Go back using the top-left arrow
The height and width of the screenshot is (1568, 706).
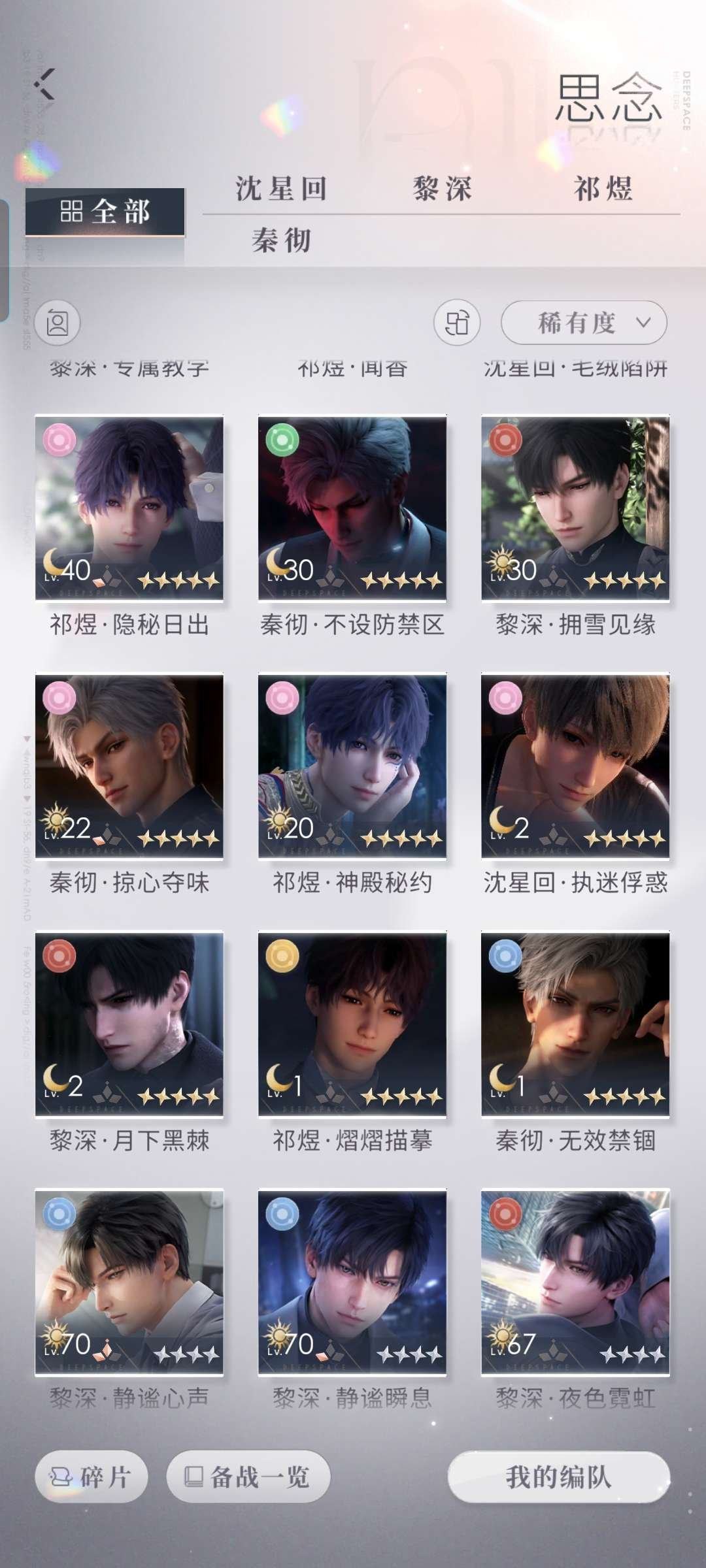(x=46, y=84)
